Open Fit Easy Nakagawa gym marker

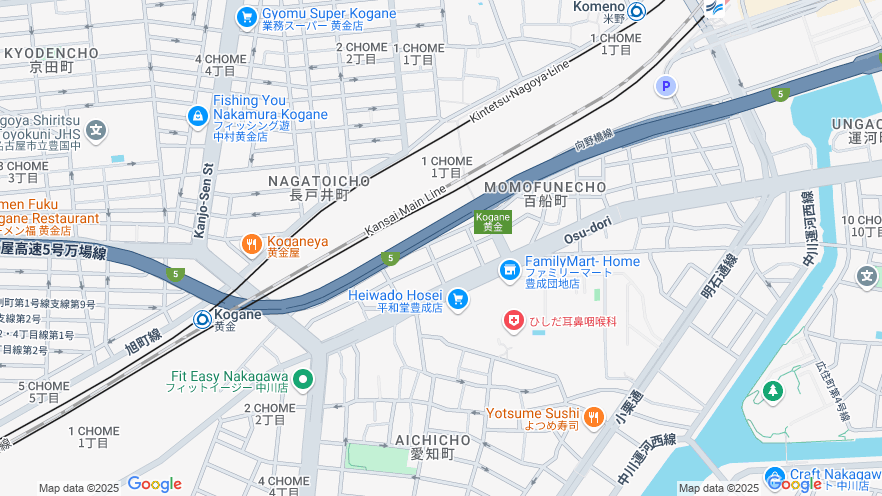(303, 380)
